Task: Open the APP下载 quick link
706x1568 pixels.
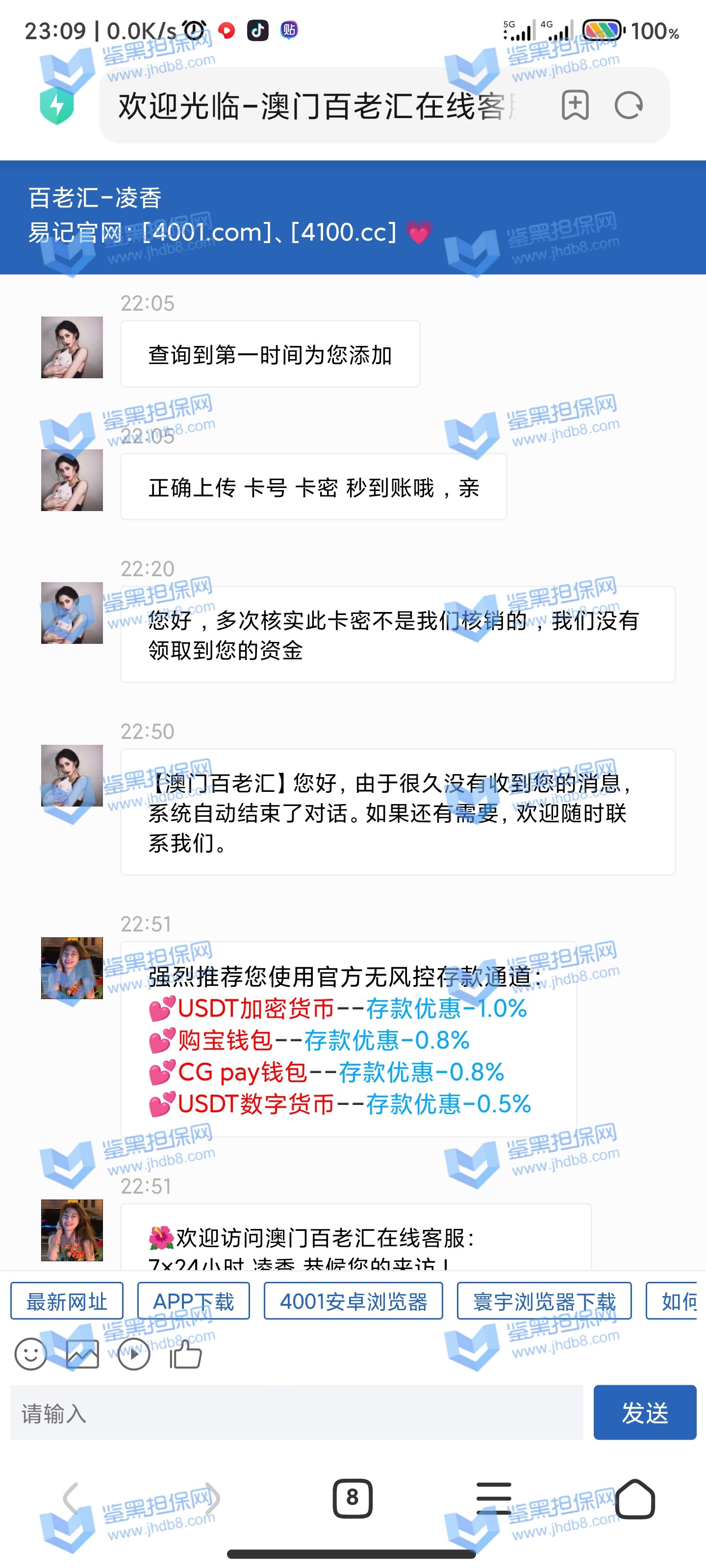Action: click(193, 1301)
